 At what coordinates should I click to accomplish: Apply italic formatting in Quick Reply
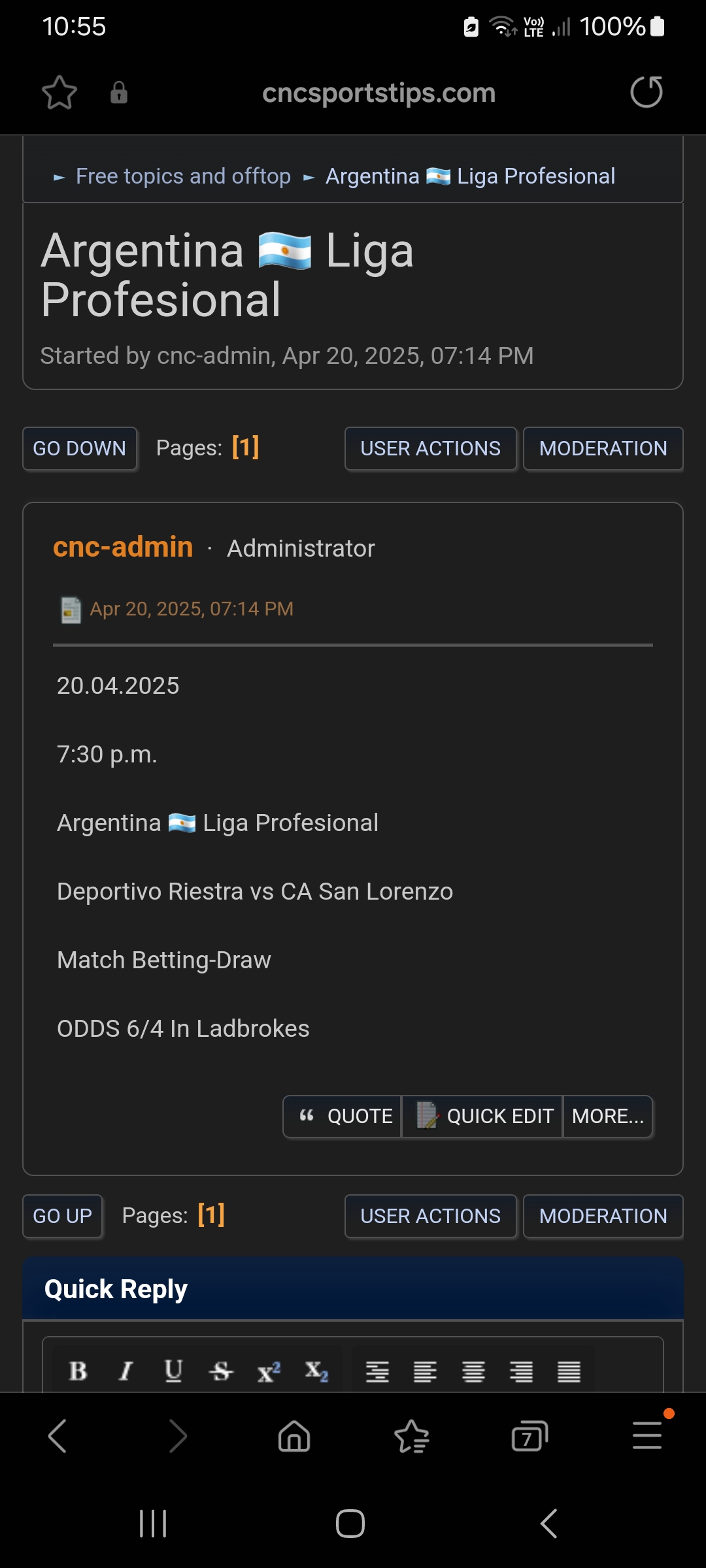point(126,1371)
